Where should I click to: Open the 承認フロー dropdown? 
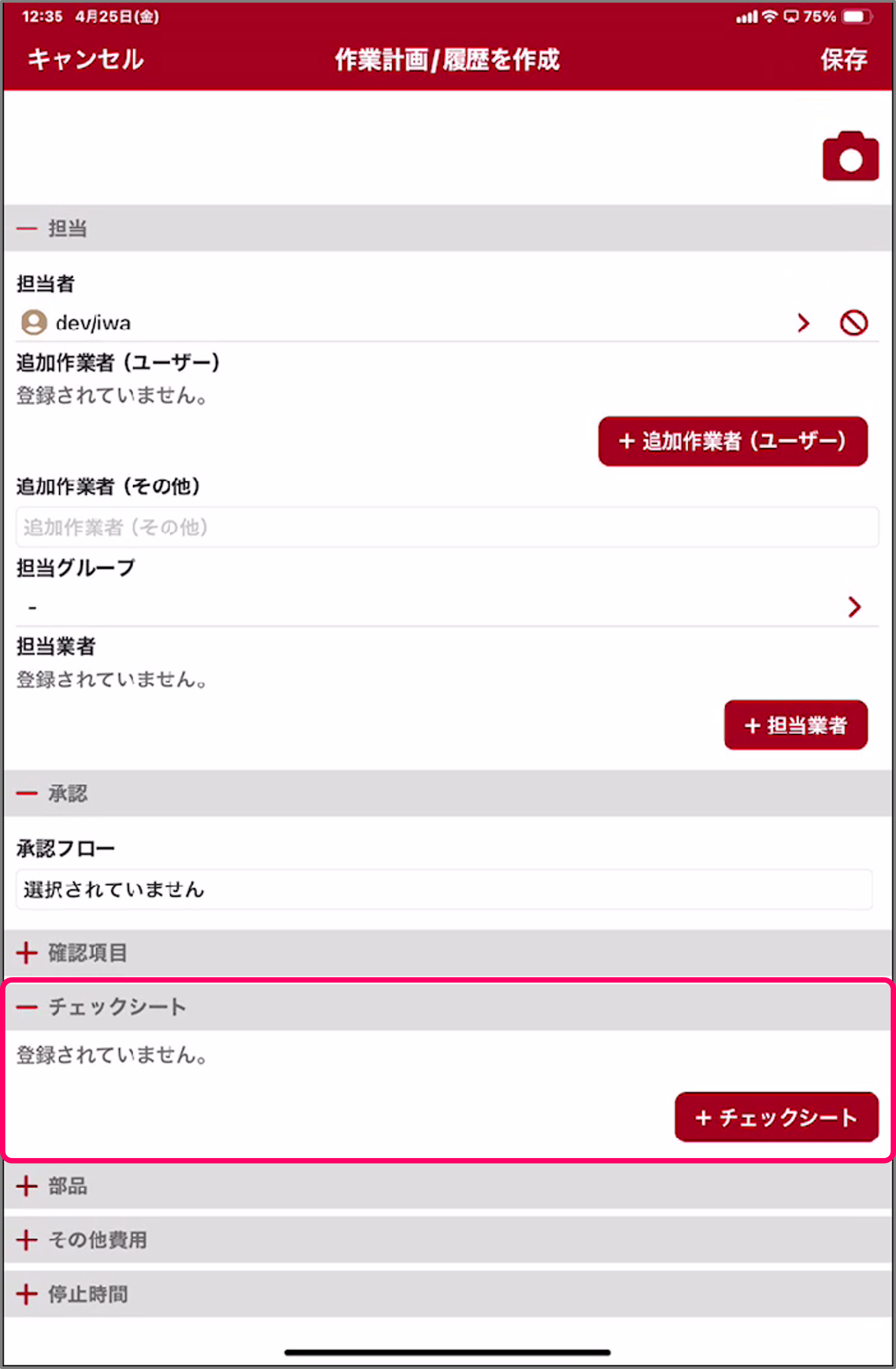(x=443, y=889)
